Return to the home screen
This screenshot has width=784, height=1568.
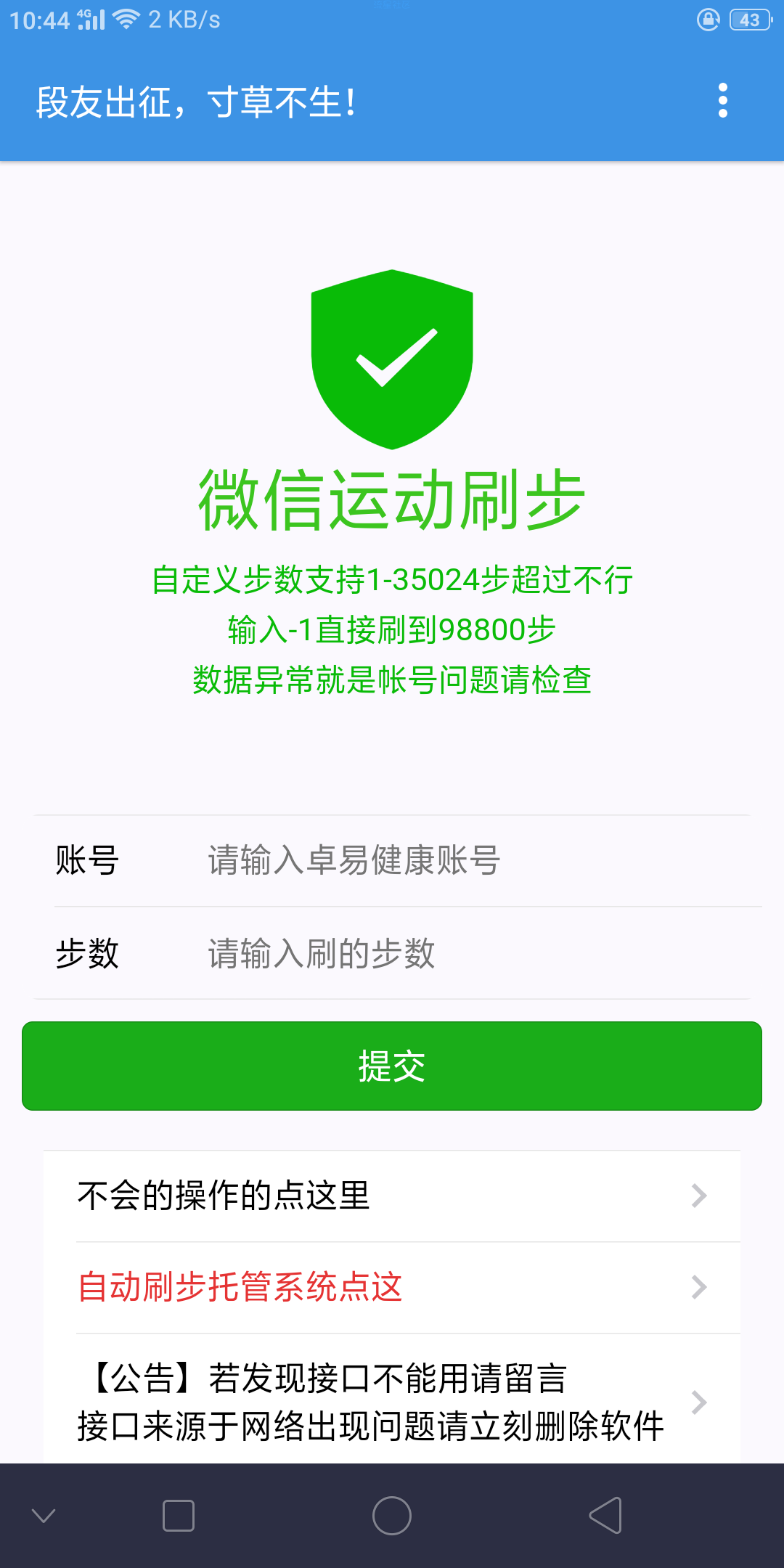coord(392,1516)
